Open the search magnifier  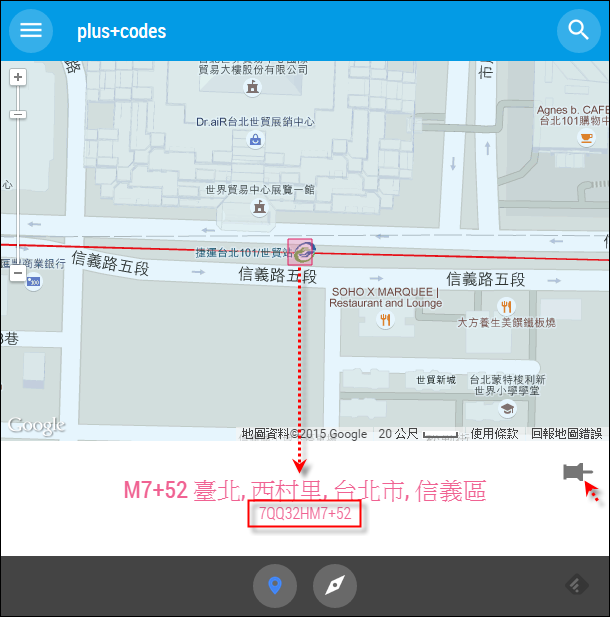coord(578,30)
